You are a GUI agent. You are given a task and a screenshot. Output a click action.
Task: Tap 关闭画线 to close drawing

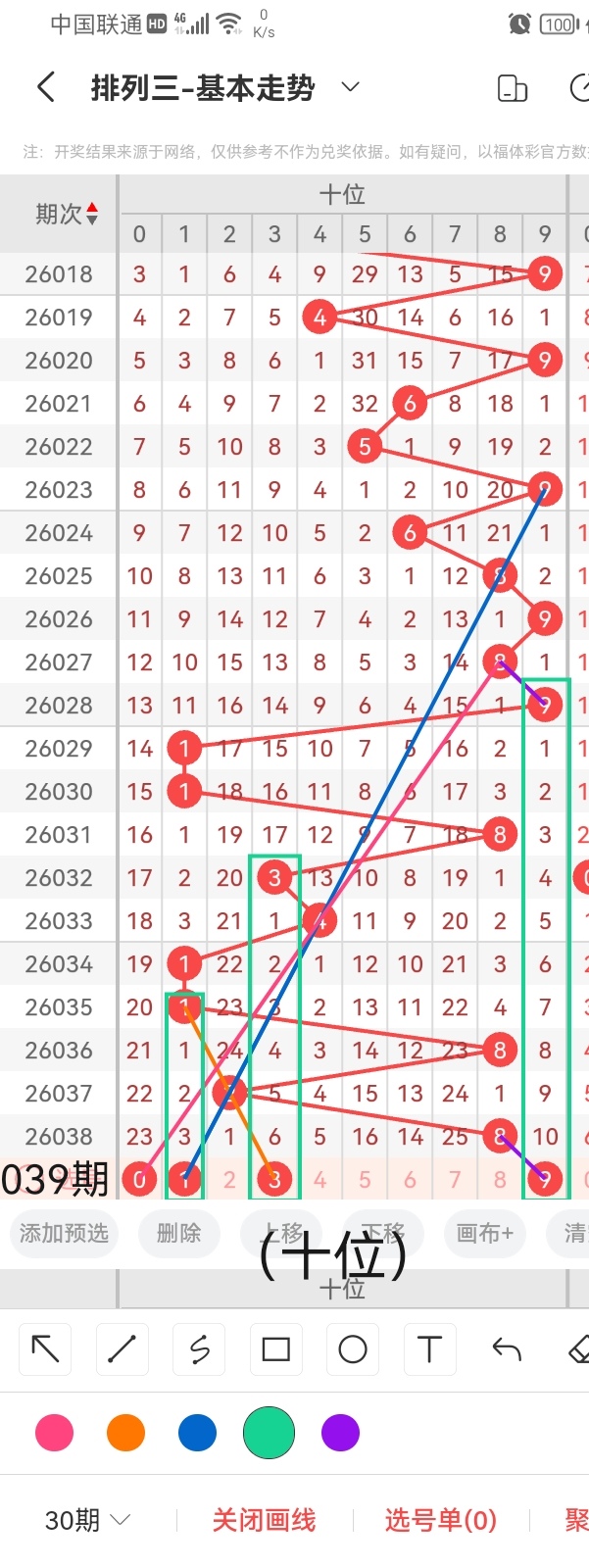(264, 1520)
